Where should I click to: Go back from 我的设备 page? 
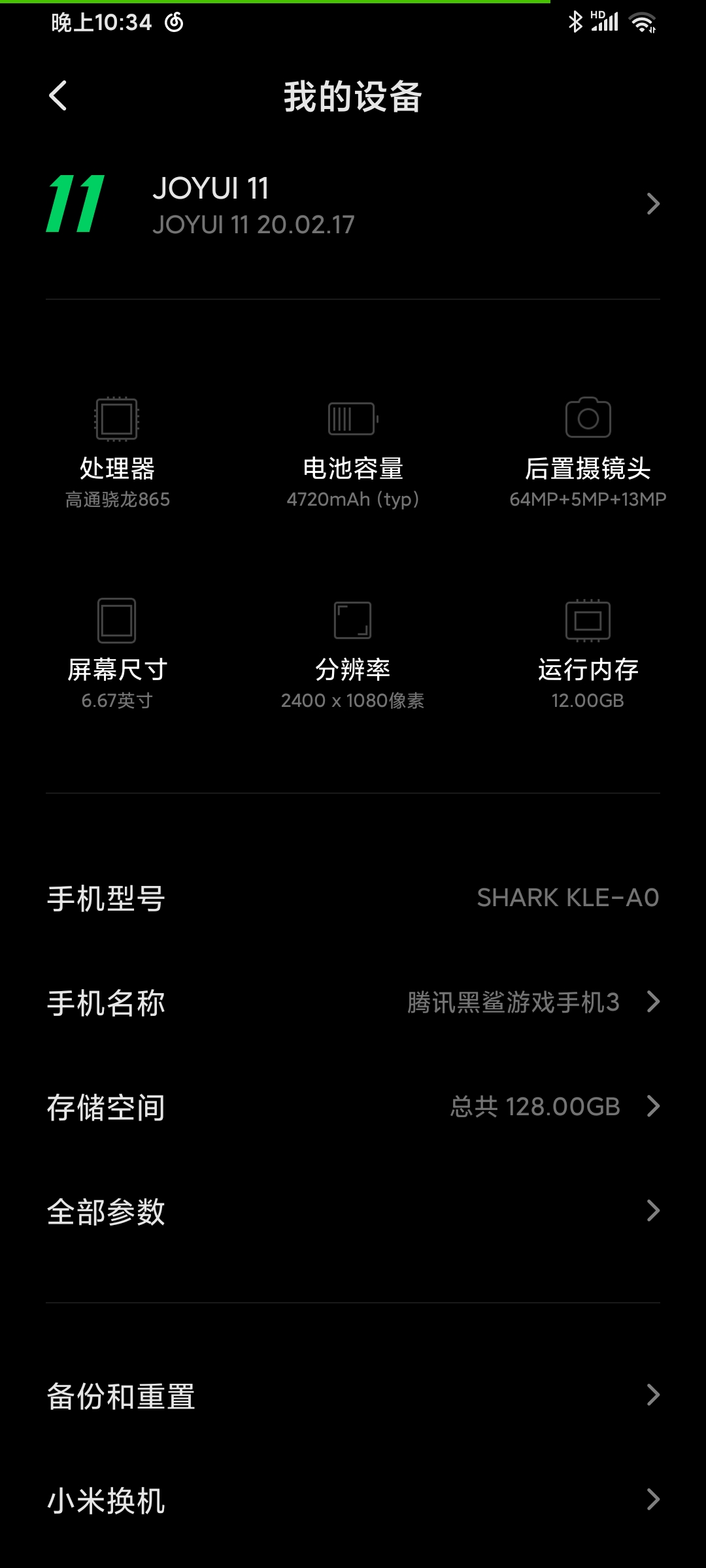coord(58,96)
